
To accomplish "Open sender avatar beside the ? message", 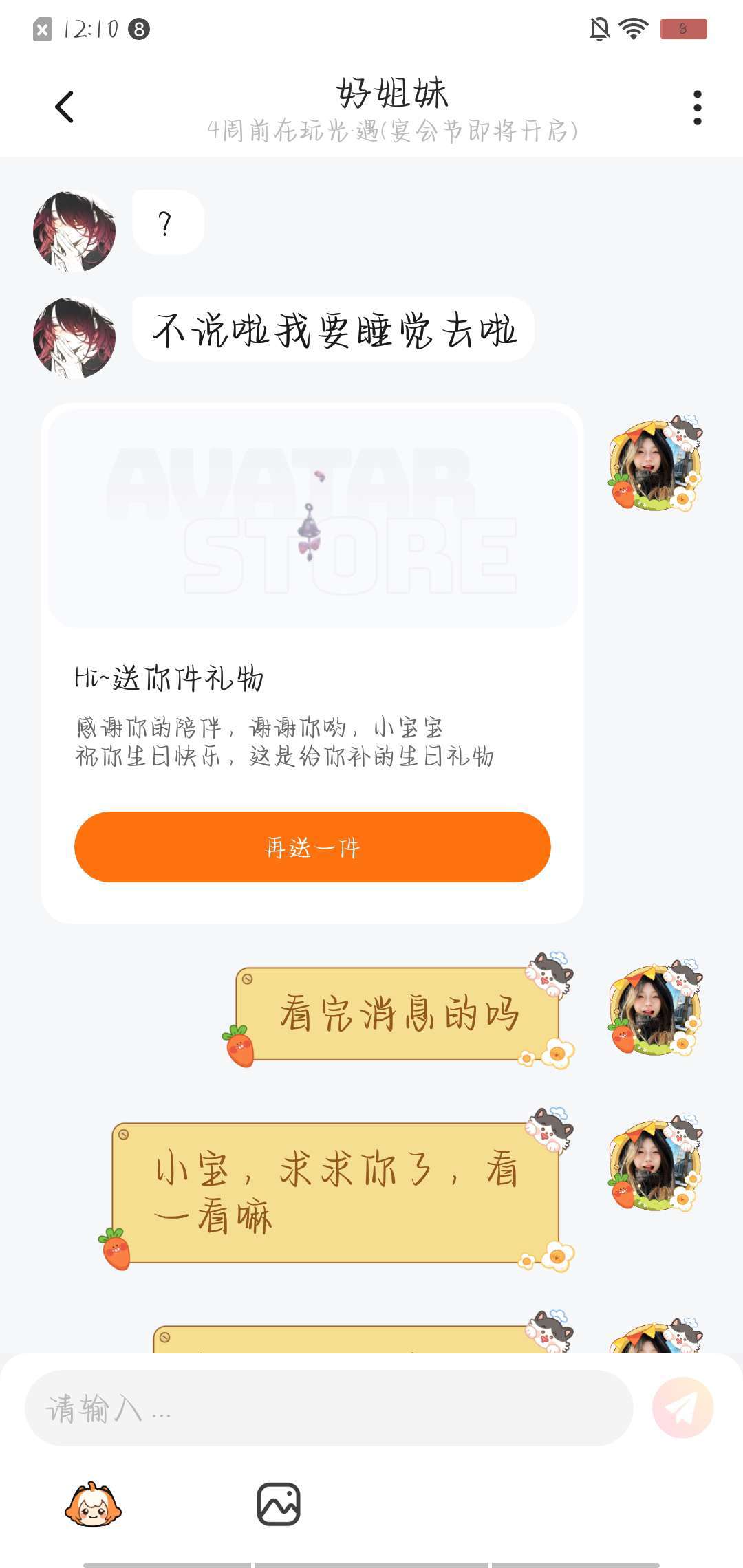I will tap(74, 231).
